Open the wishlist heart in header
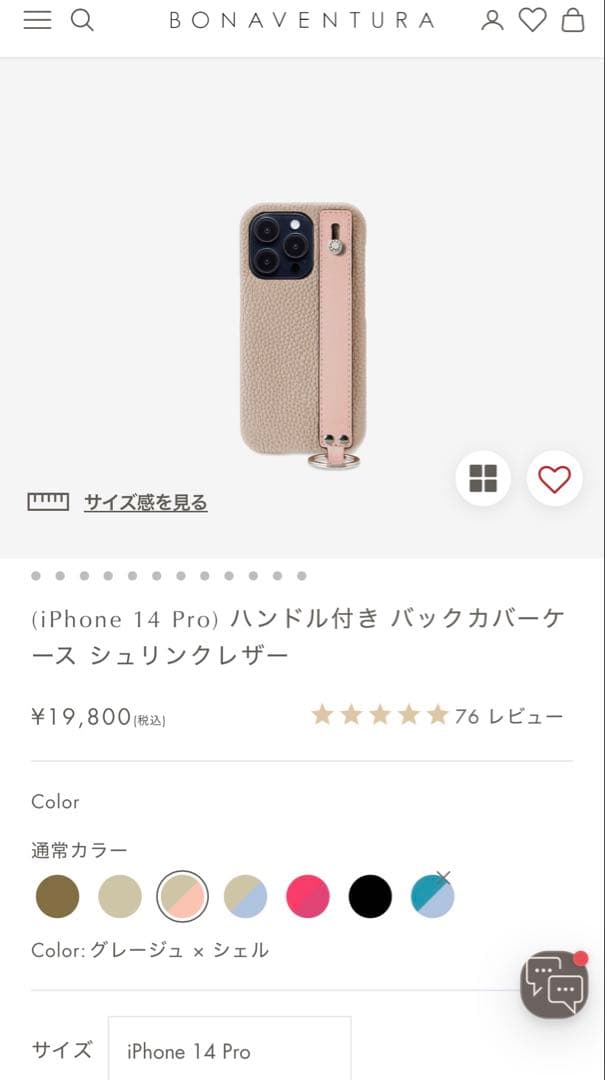 point(533,20)
